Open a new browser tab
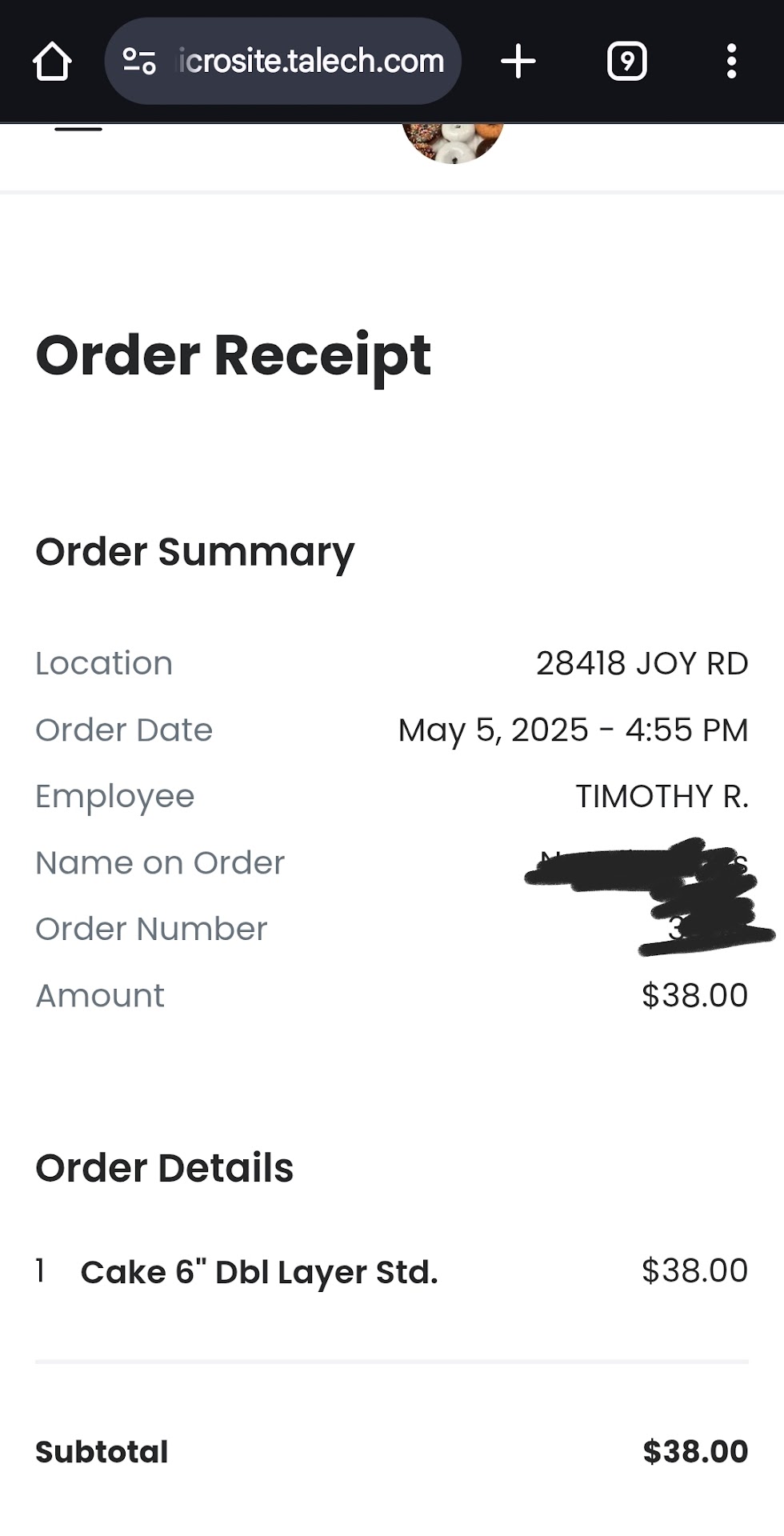 [x=518, y=62]
